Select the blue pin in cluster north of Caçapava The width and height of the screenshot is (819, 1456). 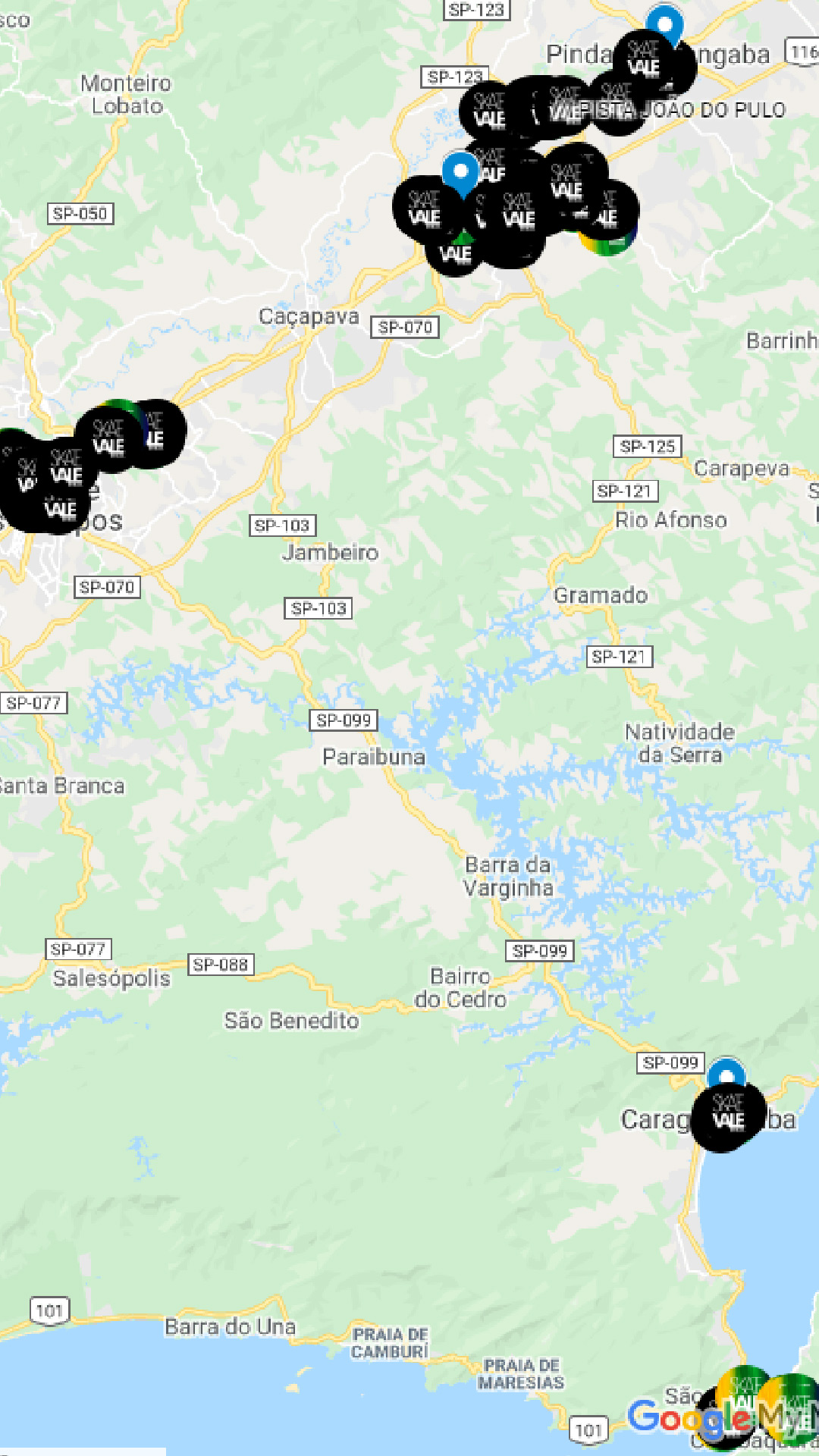[x=460, y=171]
